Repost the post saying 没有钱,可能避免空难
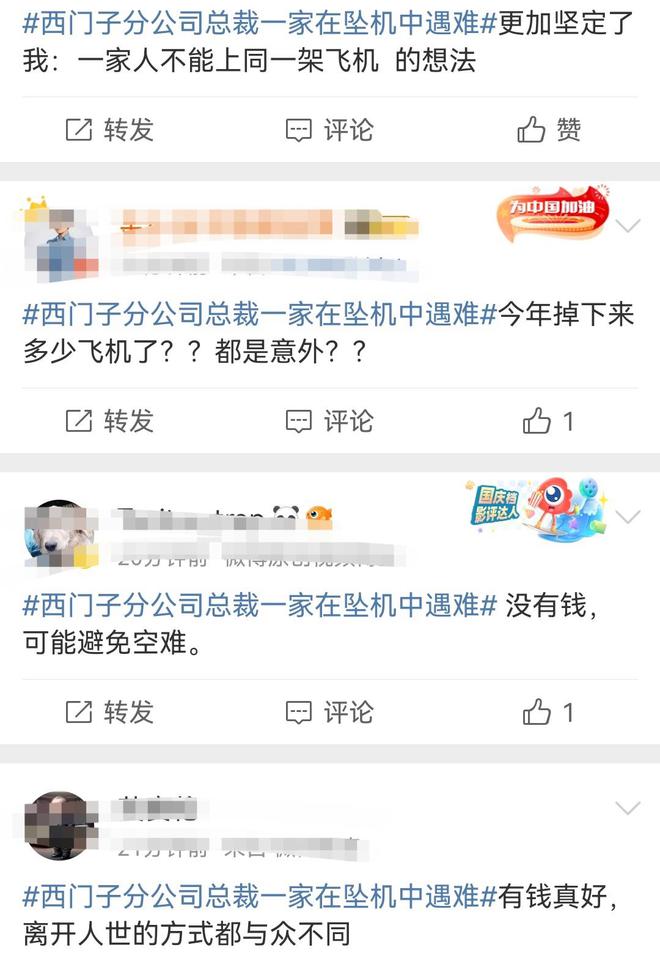Screen dimensions: 660x953 pos(109,712)
